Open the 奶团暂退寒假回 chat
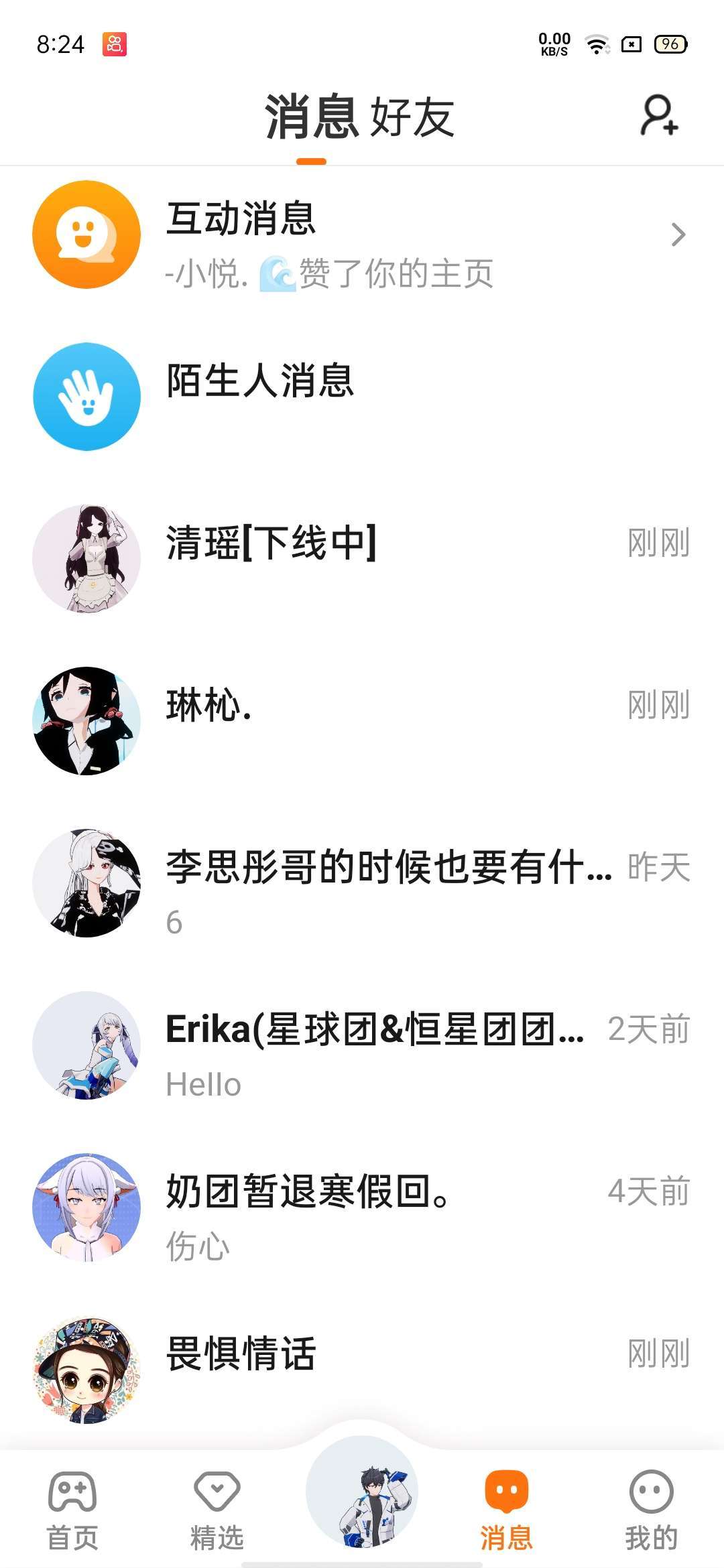The width and height of the screenshot is (724, 1568). tap(362, 1207)
